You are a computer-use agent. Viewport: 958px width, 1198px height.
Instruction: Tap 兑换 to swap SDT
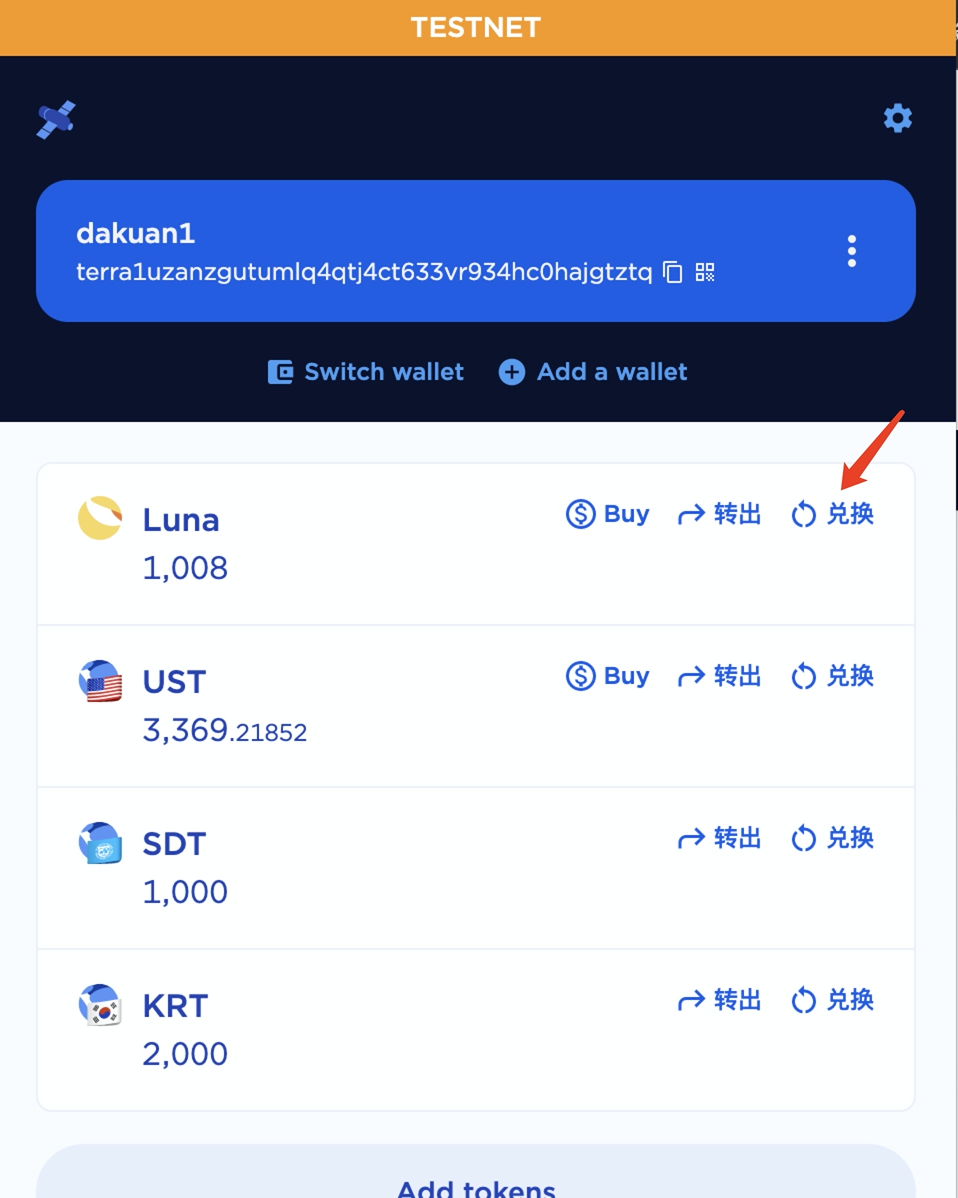click(x=833, y=838)
